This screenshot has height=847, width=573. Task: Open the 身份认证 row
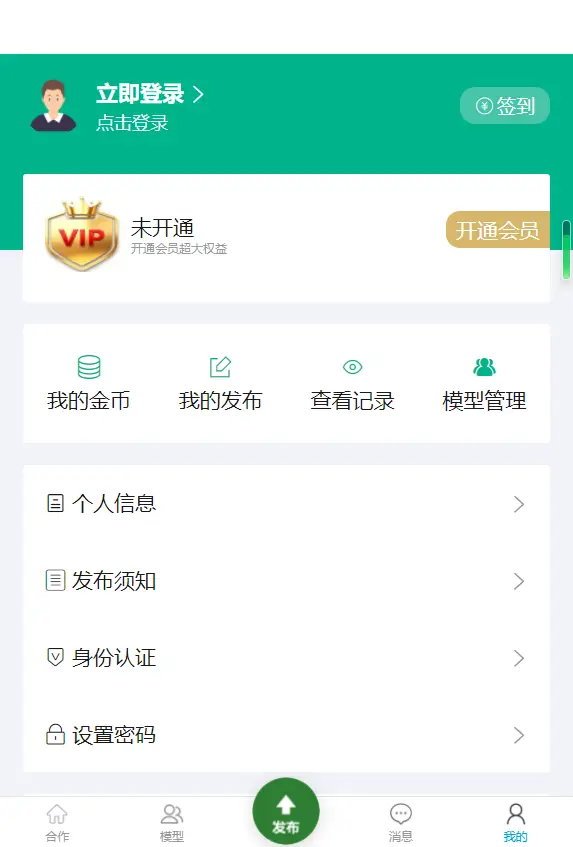tap(286, 658)
